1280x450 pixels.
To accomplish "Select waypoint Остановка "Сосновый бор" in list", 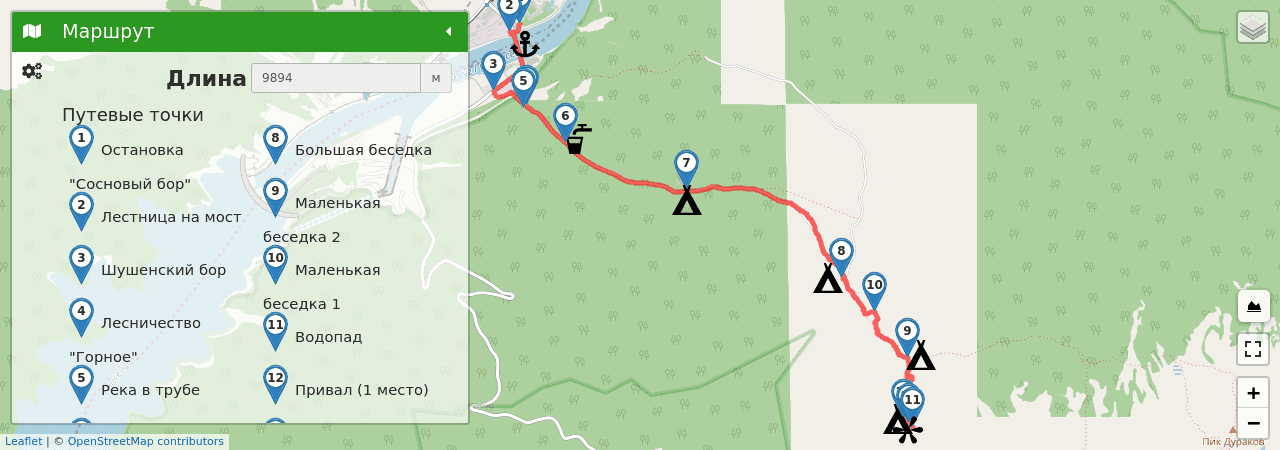I will point(142,150).
